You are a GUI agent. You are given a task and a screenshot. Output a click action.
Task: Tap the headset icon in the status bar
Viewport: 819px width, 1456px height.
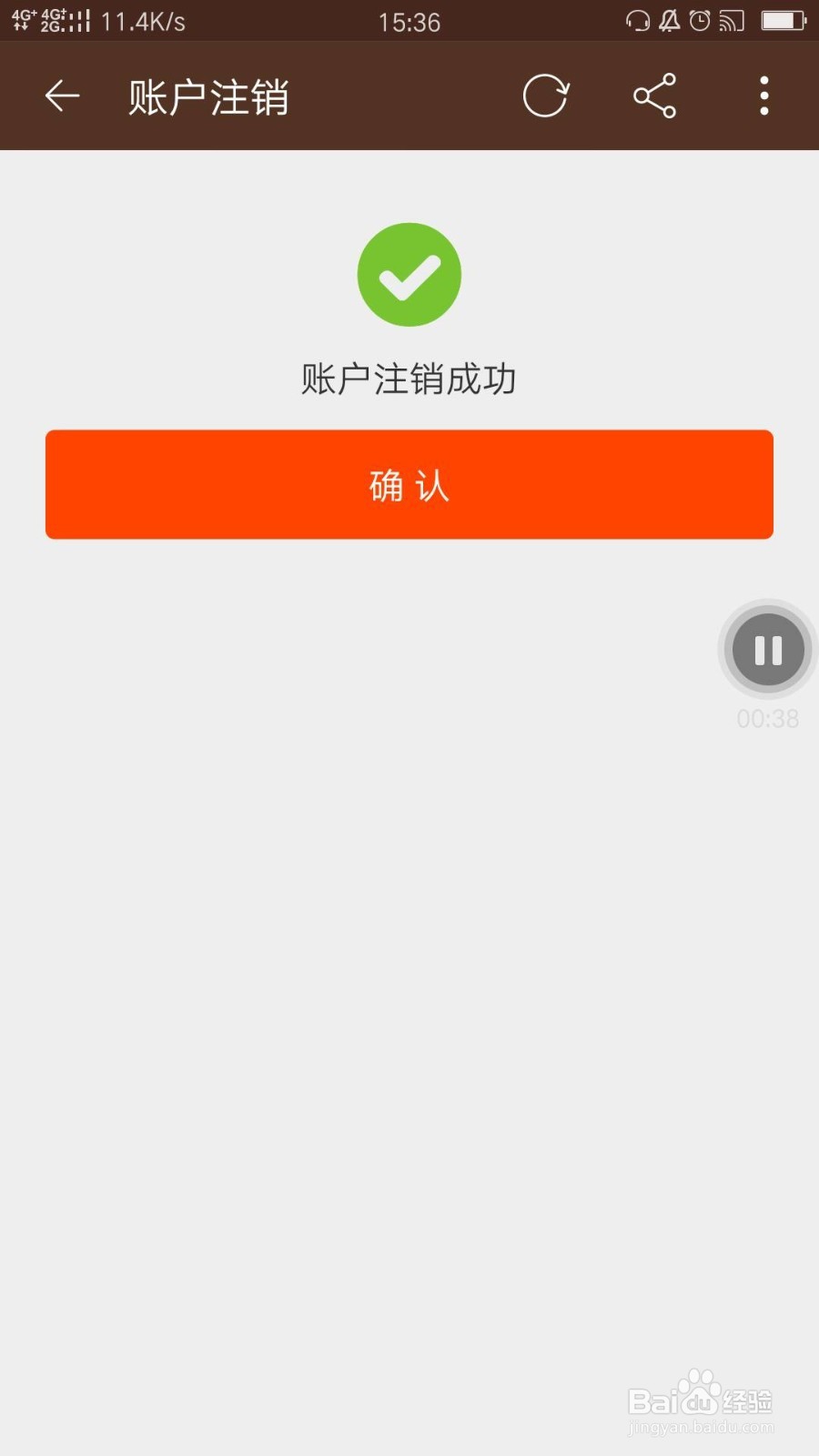(x=637, y=20)
